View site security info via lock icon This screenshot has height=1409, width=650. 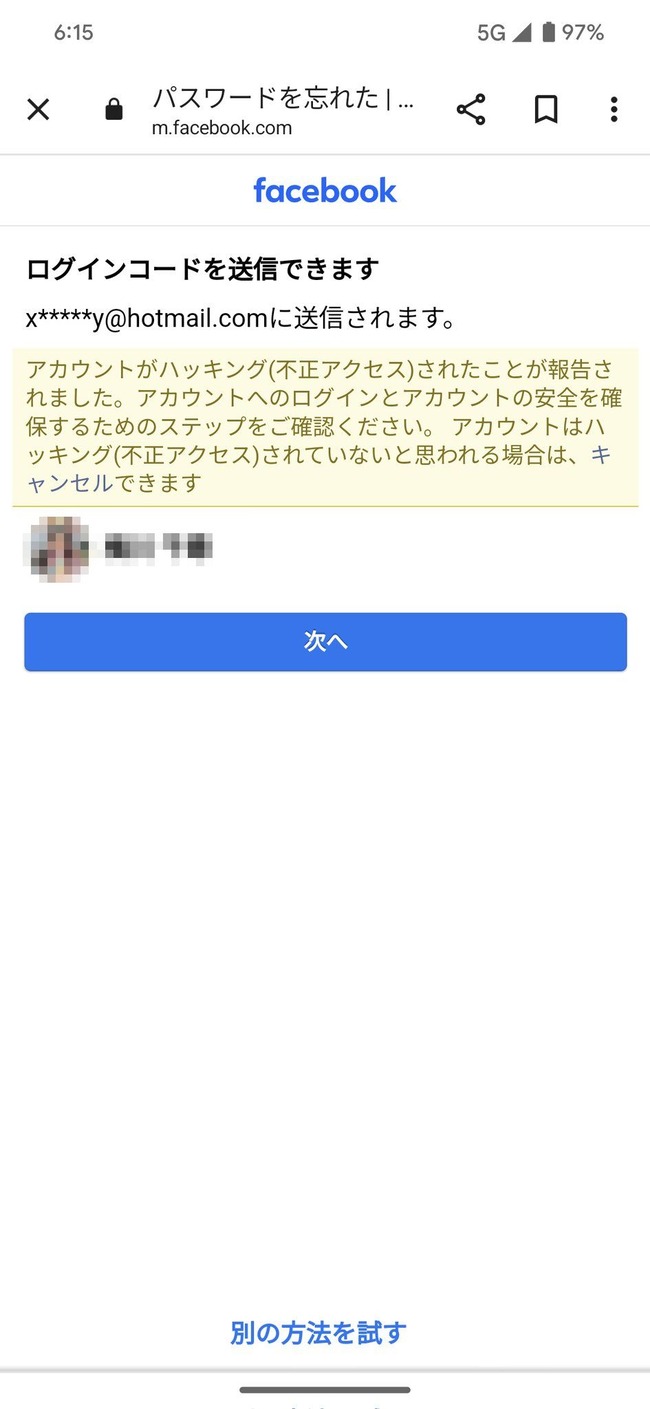click(x=114, y=110)
